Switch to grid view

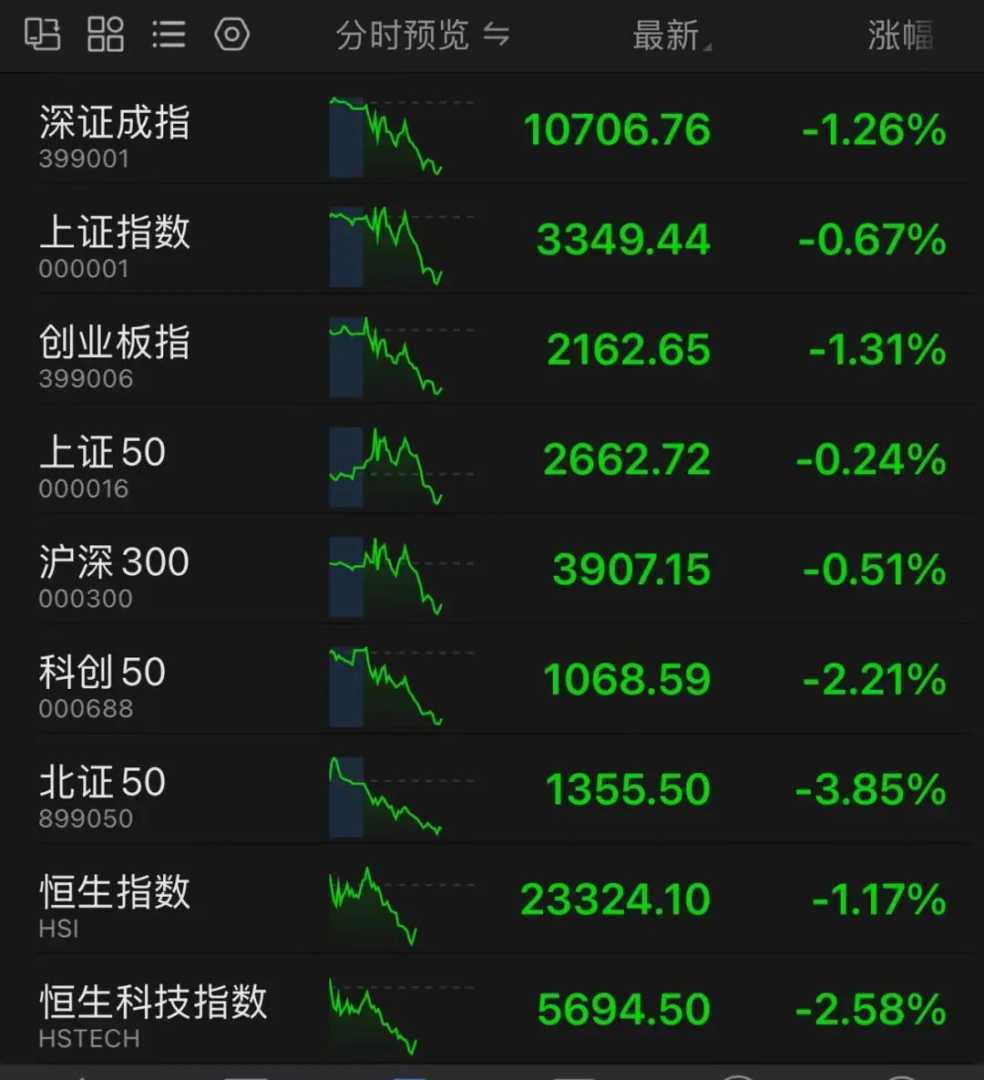(105, 36)
